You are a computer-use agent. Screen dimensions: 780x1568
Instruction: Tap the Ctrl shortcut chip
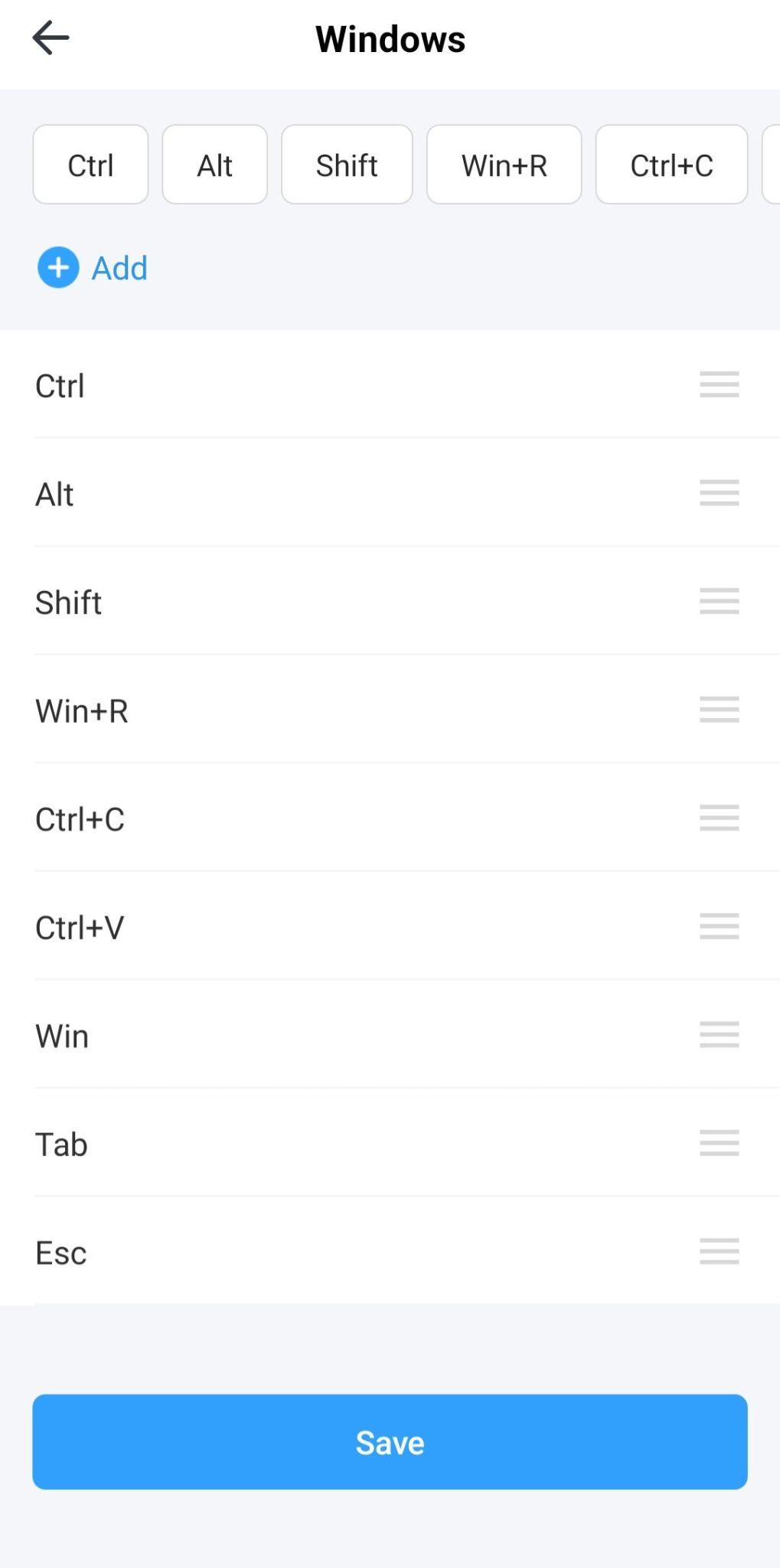coord(90,165)
